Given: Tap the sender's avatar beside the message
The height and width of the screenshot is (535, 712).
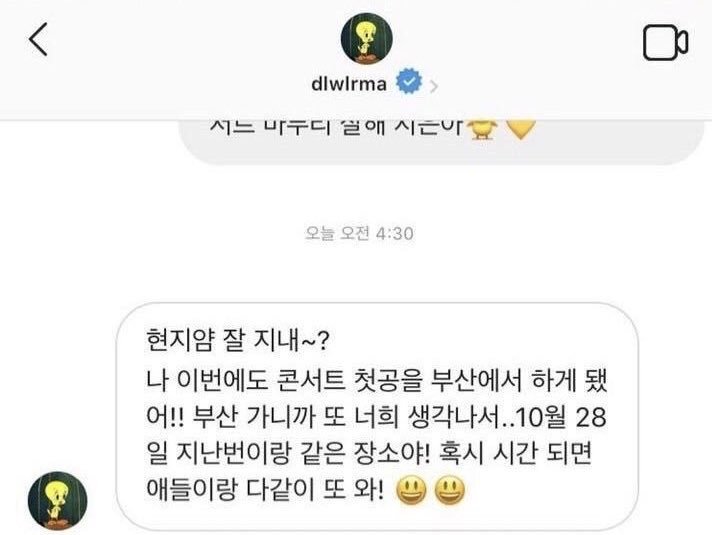Looking at the screenshot, I should (57, 499).
